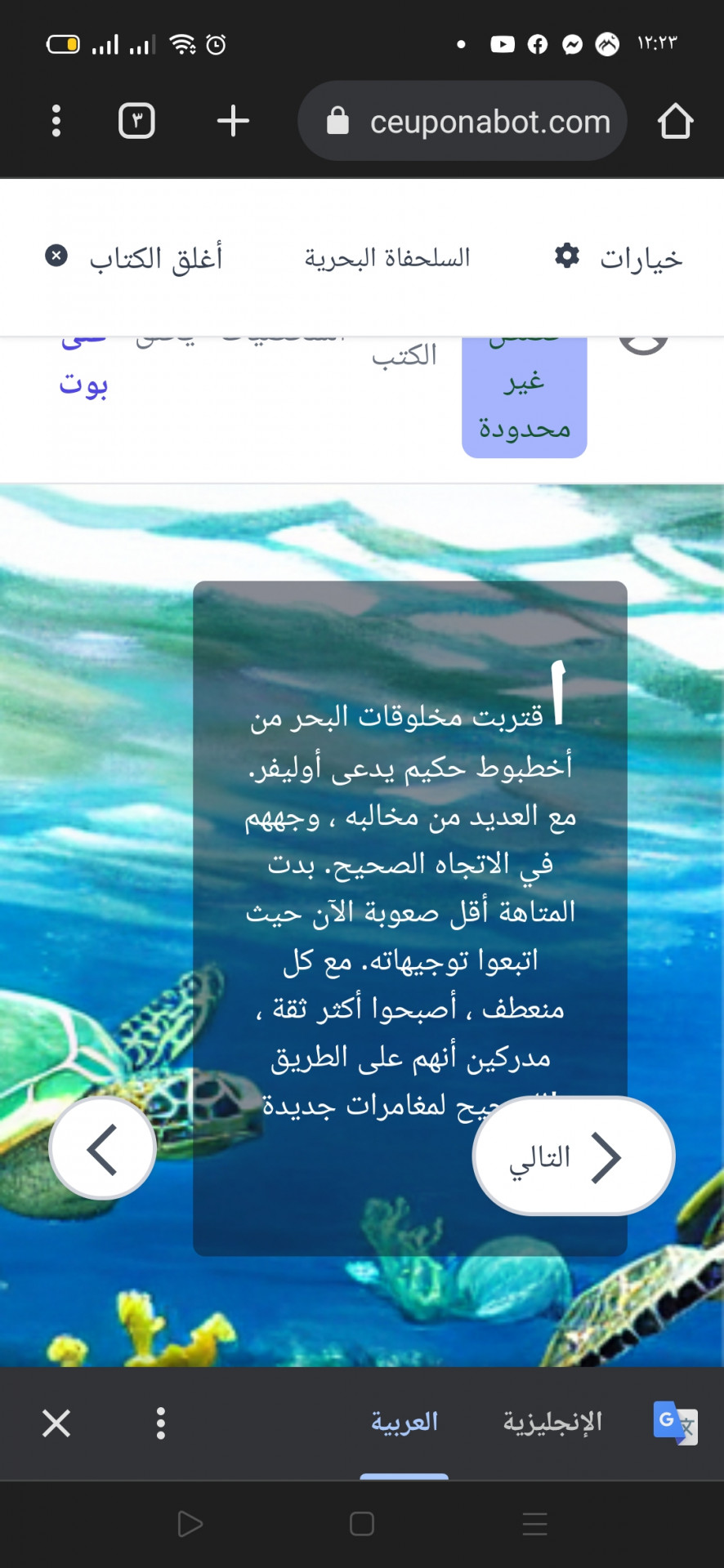Open the system recent apps menu
The height and width of the screenshot is (1568, 724).
(534, 1524)
